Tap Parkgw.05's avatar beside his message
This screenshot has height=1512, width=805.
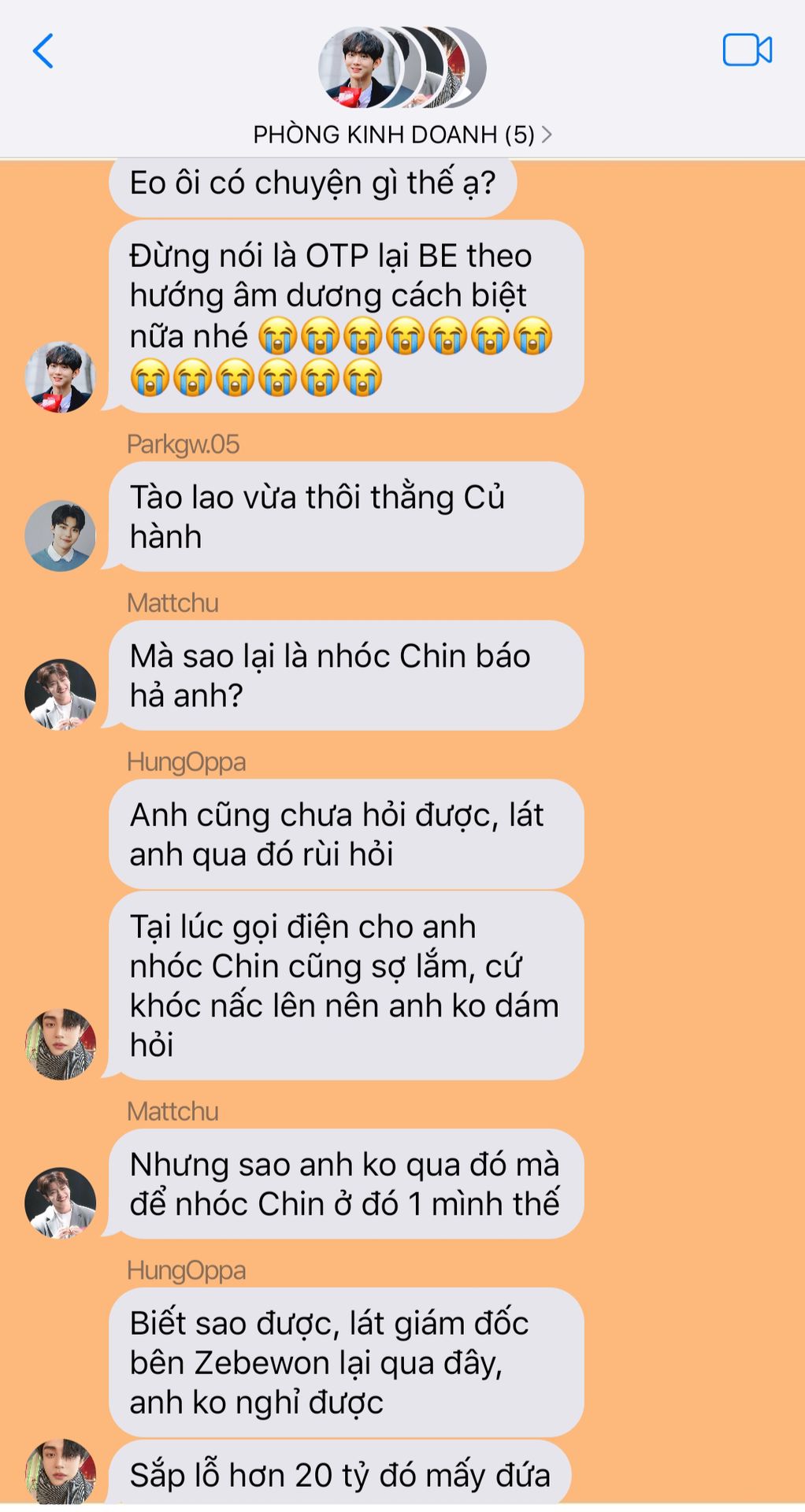click(60, 535)
